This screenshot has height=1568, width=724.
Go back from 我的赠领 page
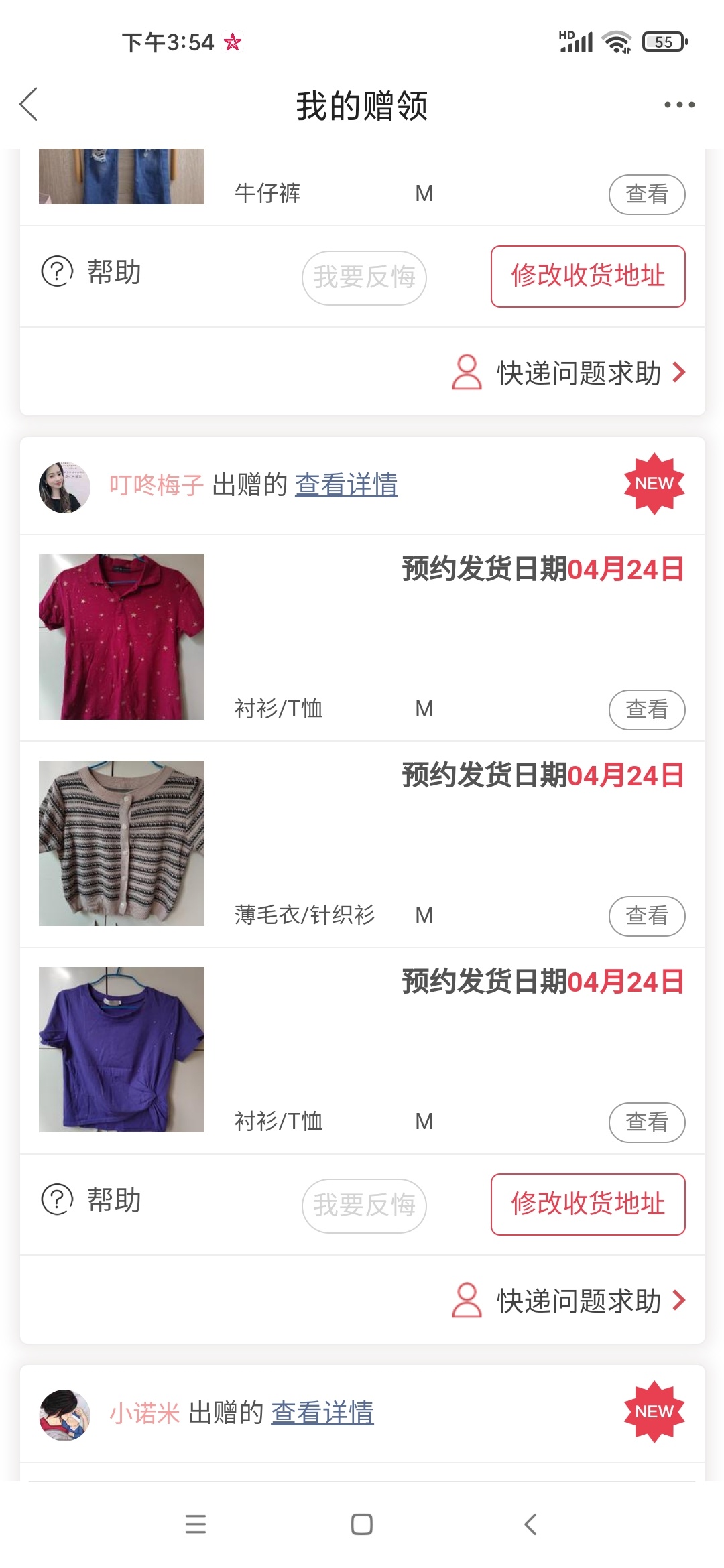coord(29,105)
